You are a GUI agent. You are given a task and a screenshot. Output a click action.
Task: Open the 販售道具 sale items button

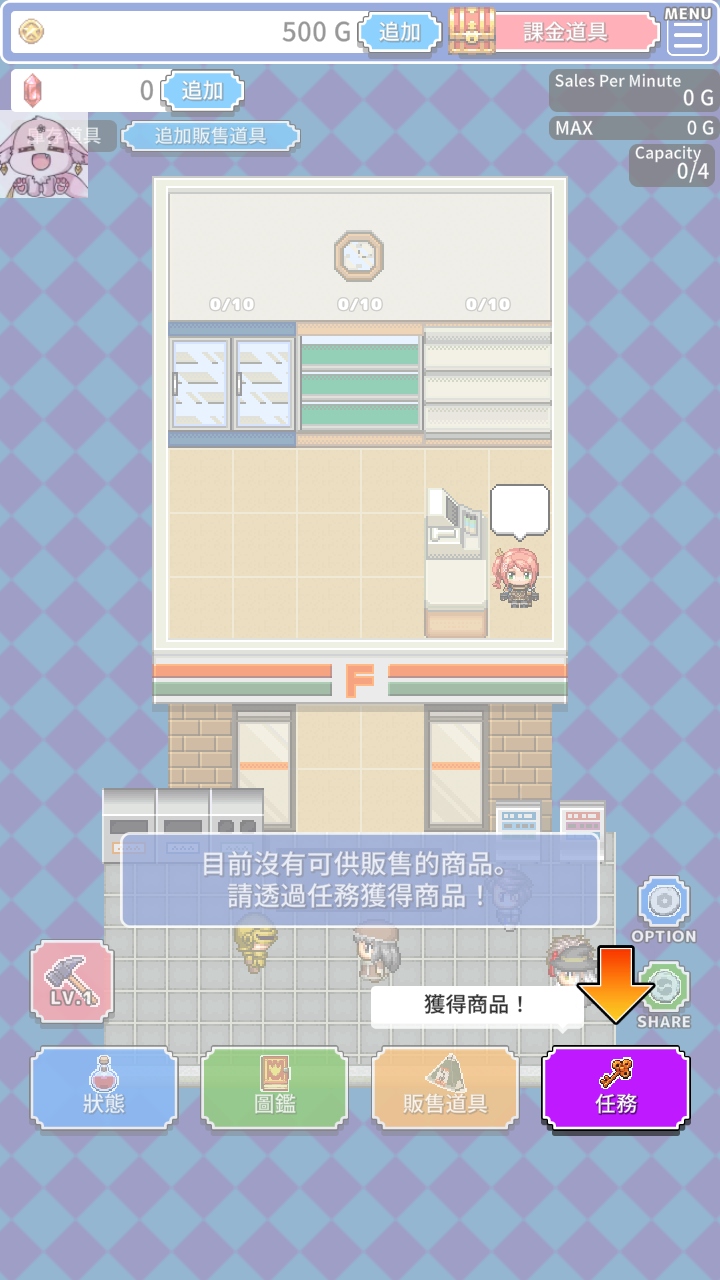coord(446,1088)
